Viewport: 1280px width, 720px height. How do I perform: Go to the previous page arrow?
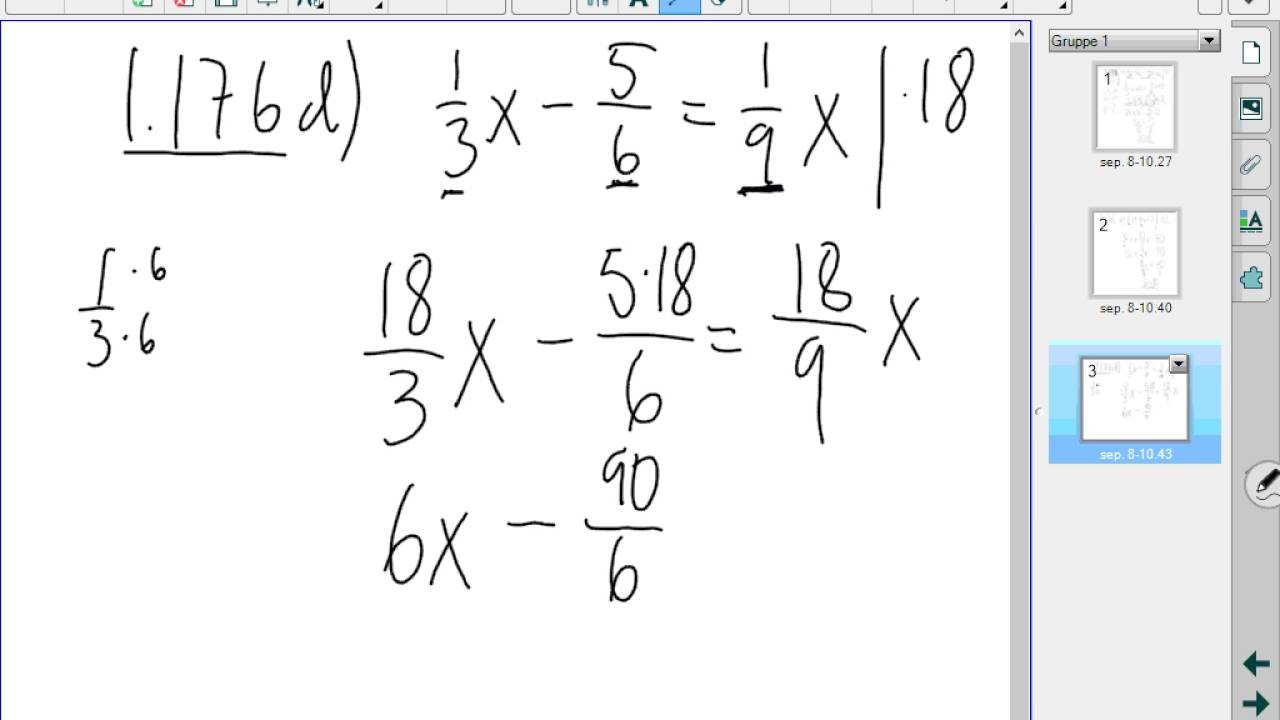[1256, 664]
